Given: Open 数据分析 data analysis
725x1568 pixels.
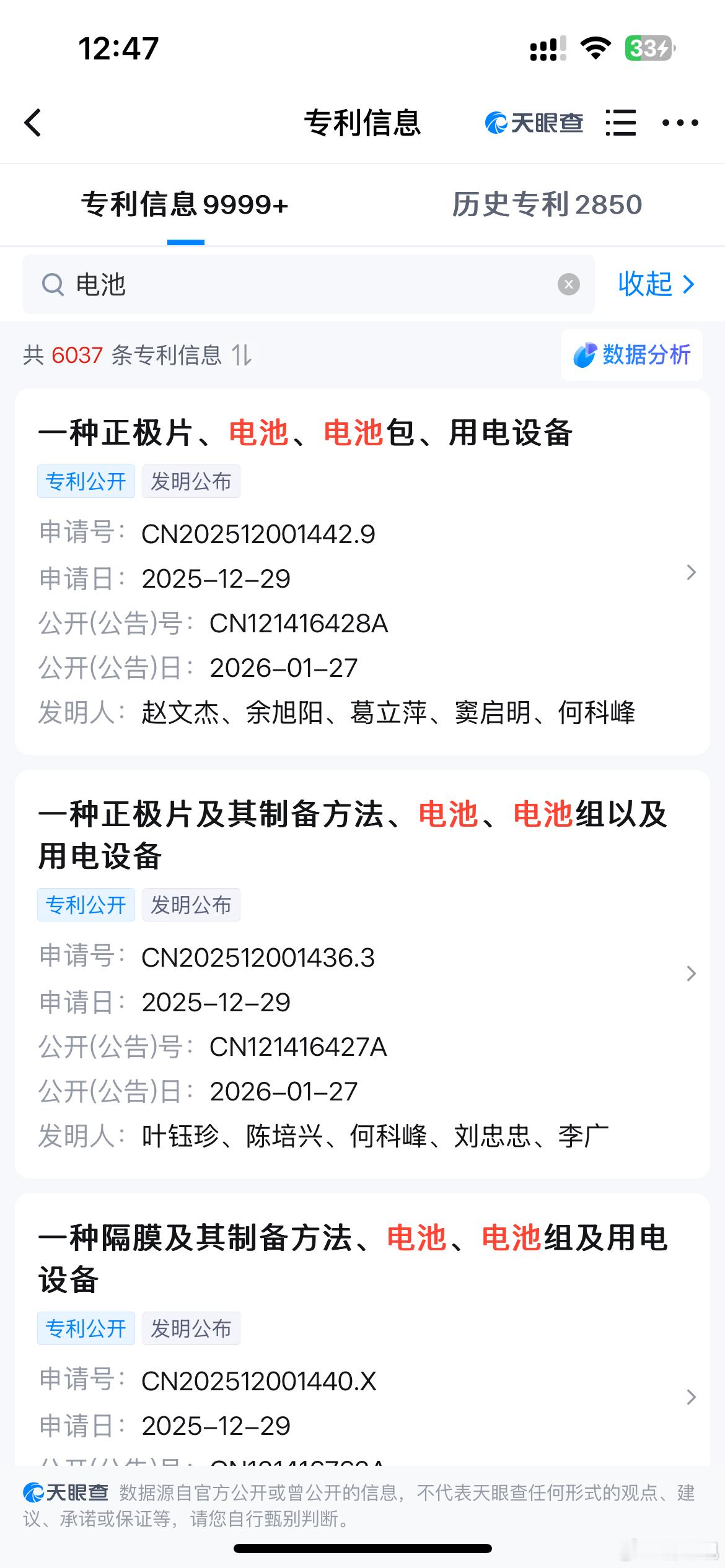Looking at the screenshot, I should pyautogui.click(x=632, y=355).
